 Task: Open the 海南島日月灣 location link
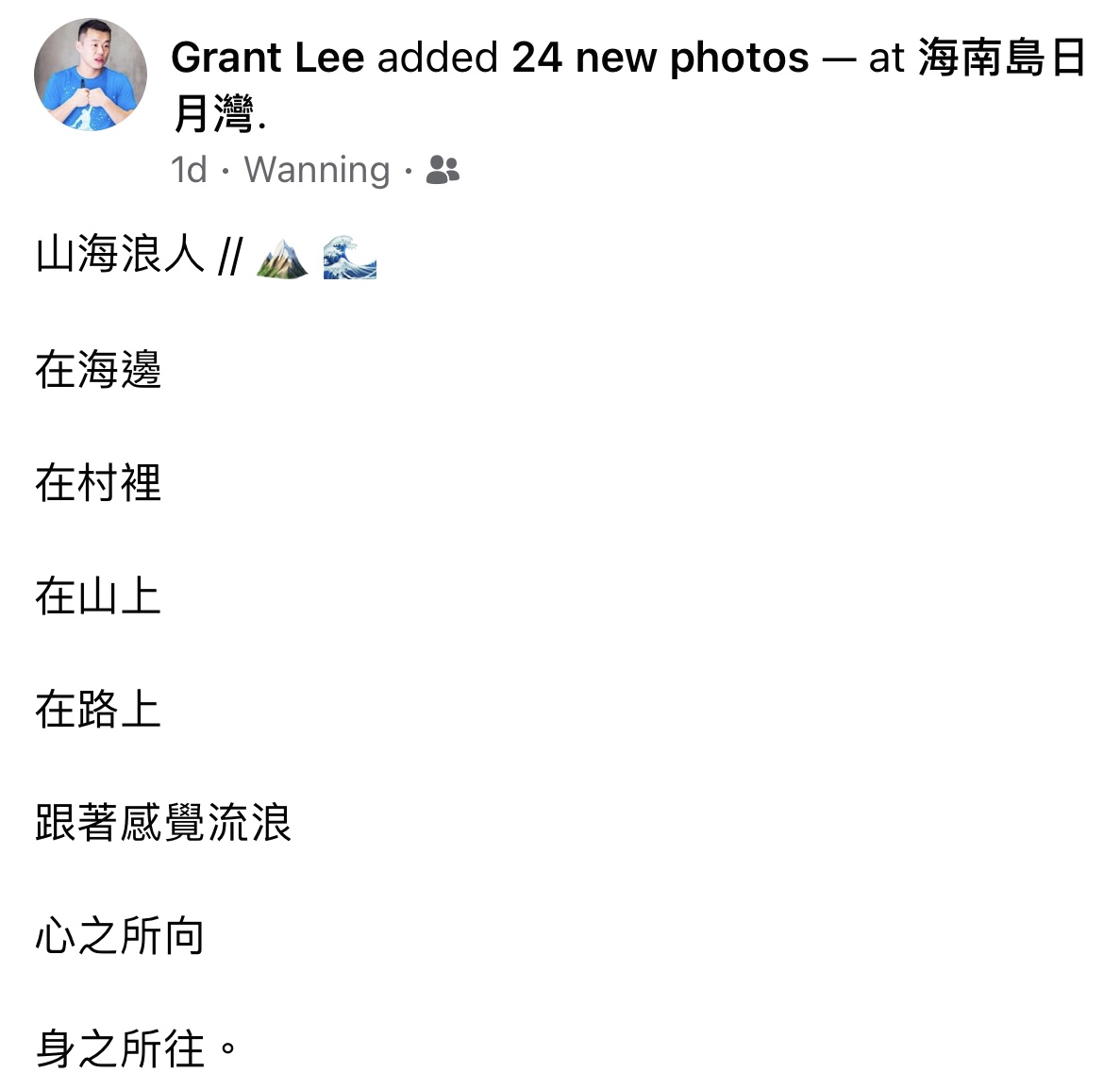click(1000, 59)
